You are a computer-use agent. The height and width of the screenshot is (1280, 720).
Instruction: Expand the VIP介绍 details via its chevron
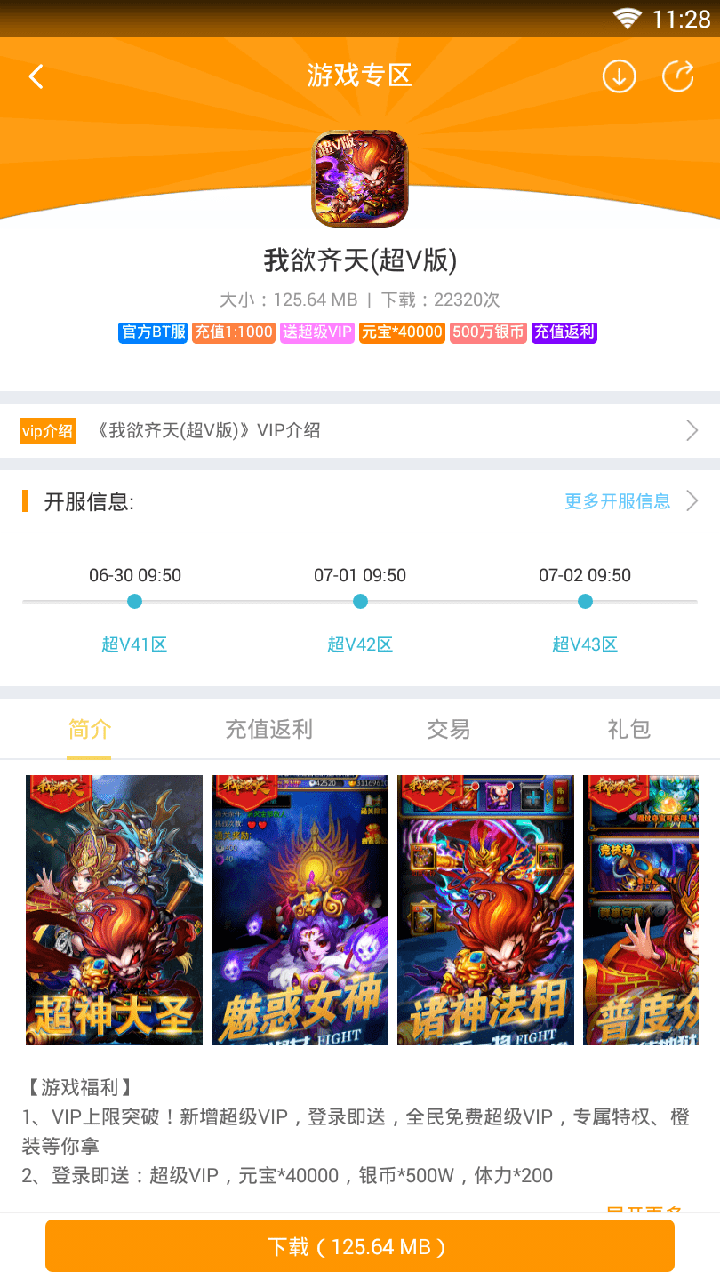click(691, 430)
